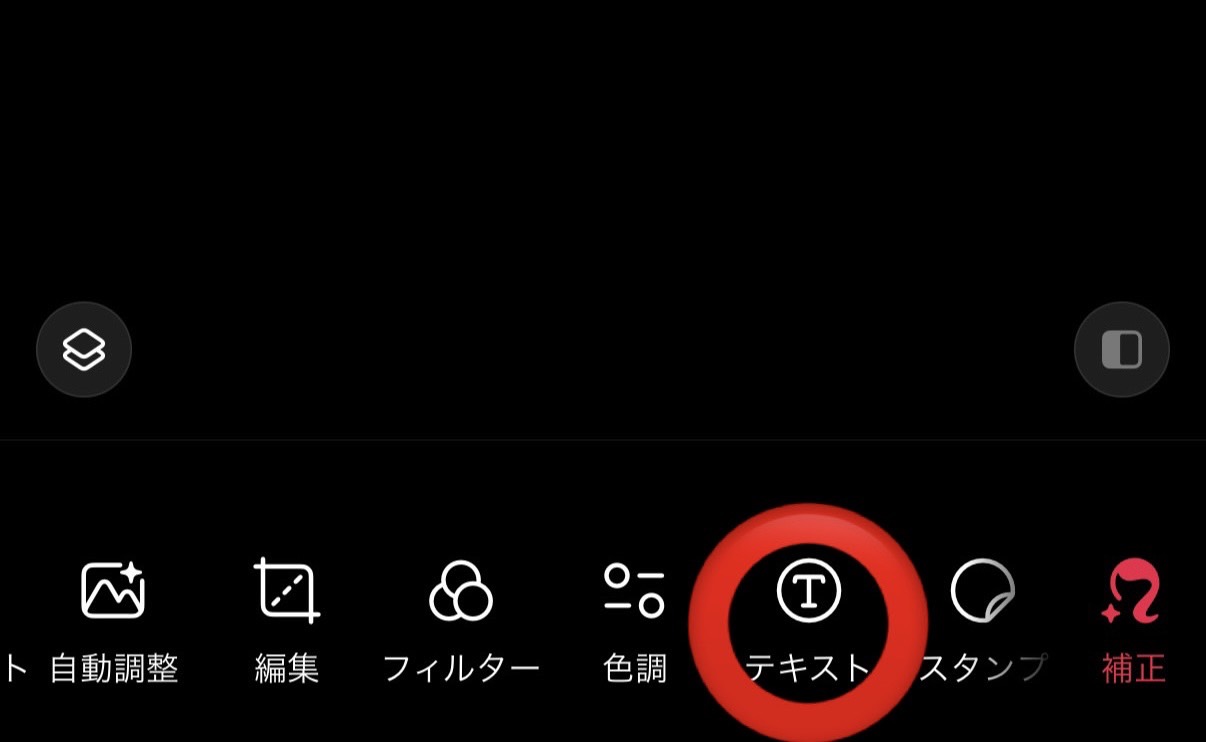Viewport: 1206px width, 742px height.
Task: Open the layers button
Action: [x=84, y=349]
